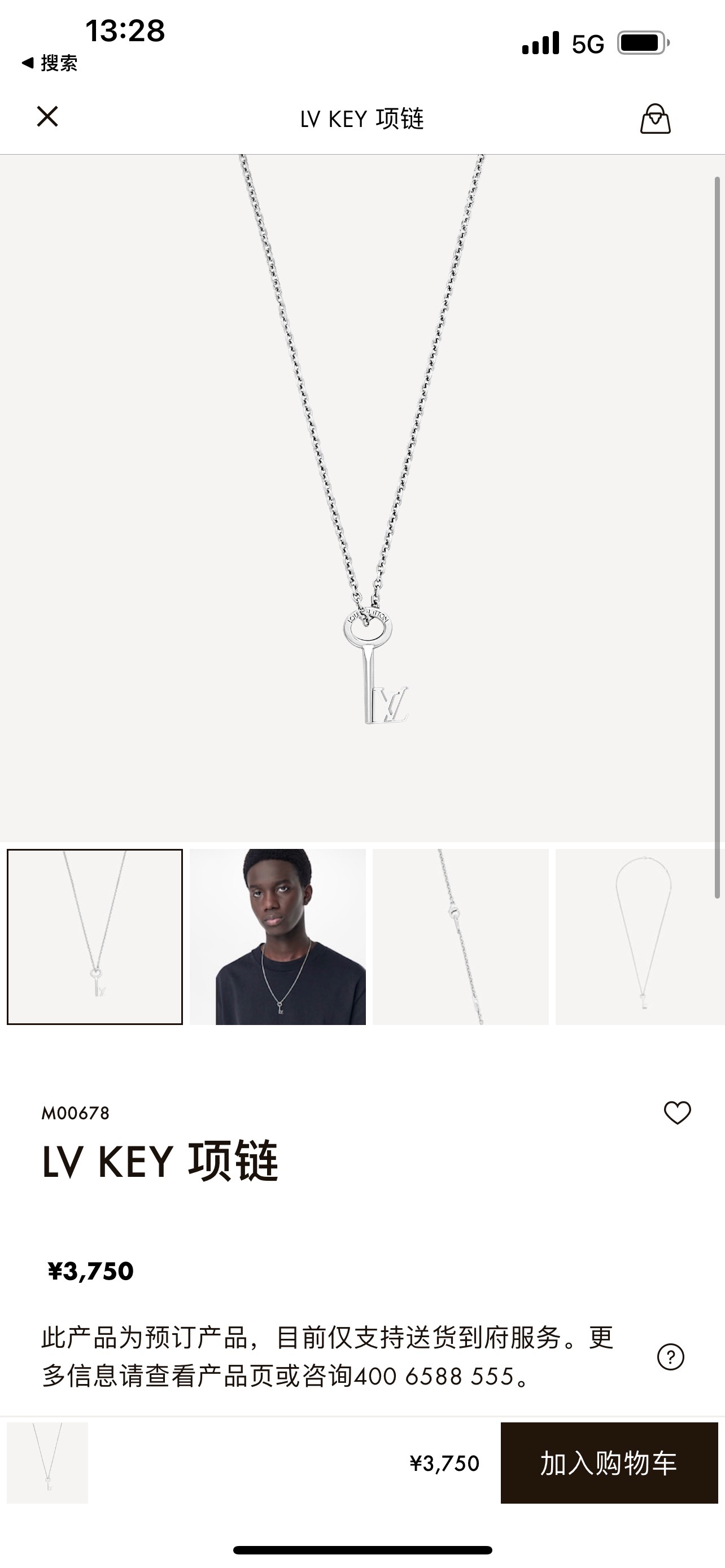Return to 搜索 via back link
This screenshot has height=1568, width=725.
click(50, 63)
